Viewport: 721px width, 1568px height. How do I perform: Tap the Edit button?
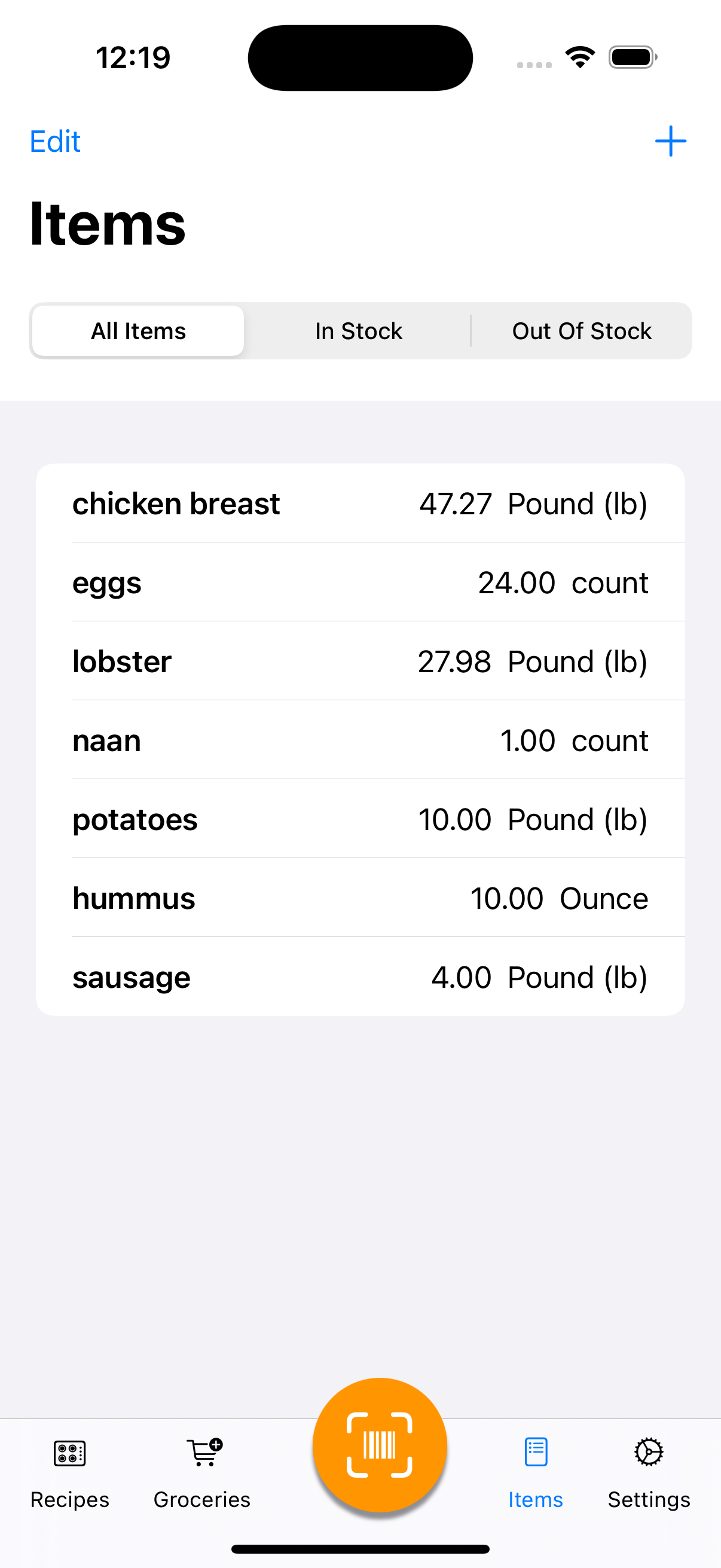[x=55, y=142]
